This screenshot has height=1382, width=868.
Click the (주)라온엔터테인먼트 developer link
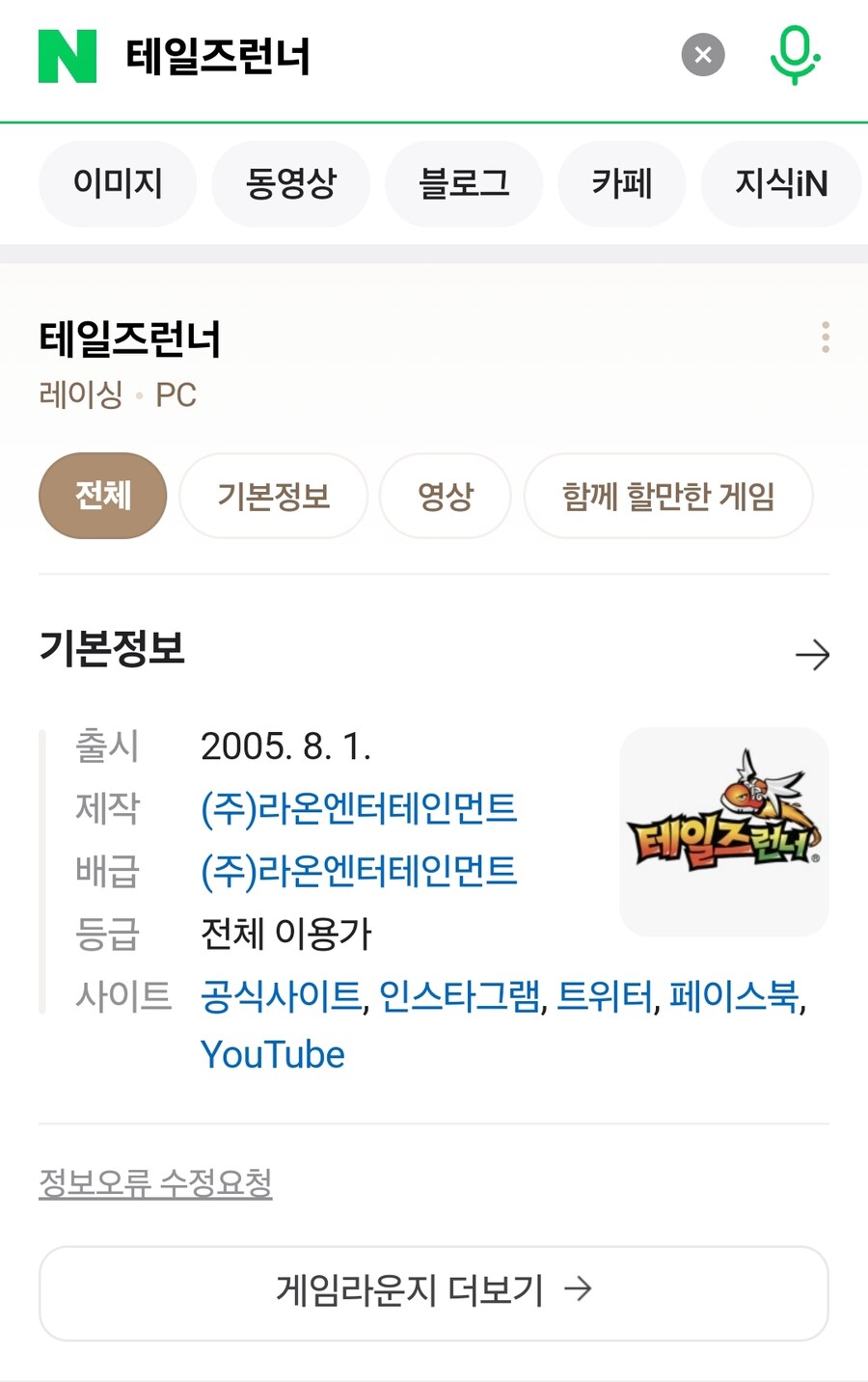pos(359,810)
